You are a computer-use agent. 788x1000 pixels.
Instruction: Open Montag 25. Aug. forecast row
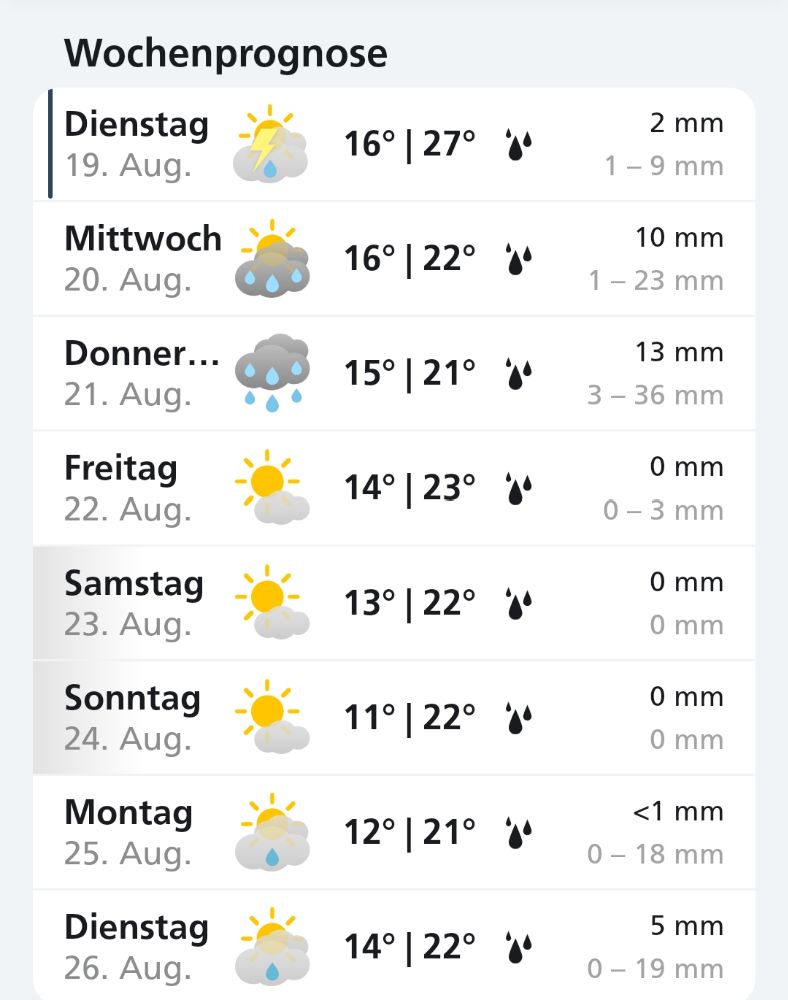pos(394,832)
